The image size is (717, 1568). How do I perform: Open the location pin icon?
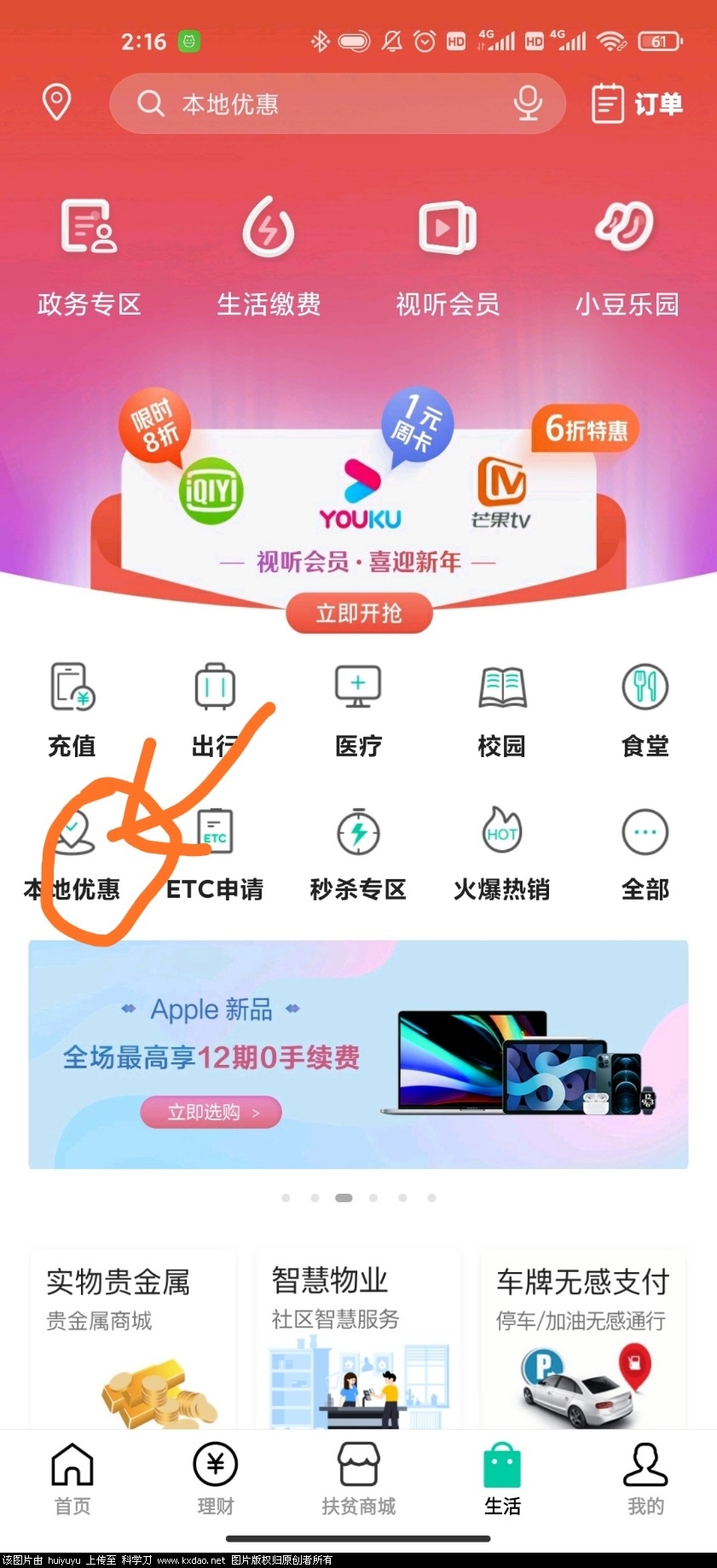(56, 103)
